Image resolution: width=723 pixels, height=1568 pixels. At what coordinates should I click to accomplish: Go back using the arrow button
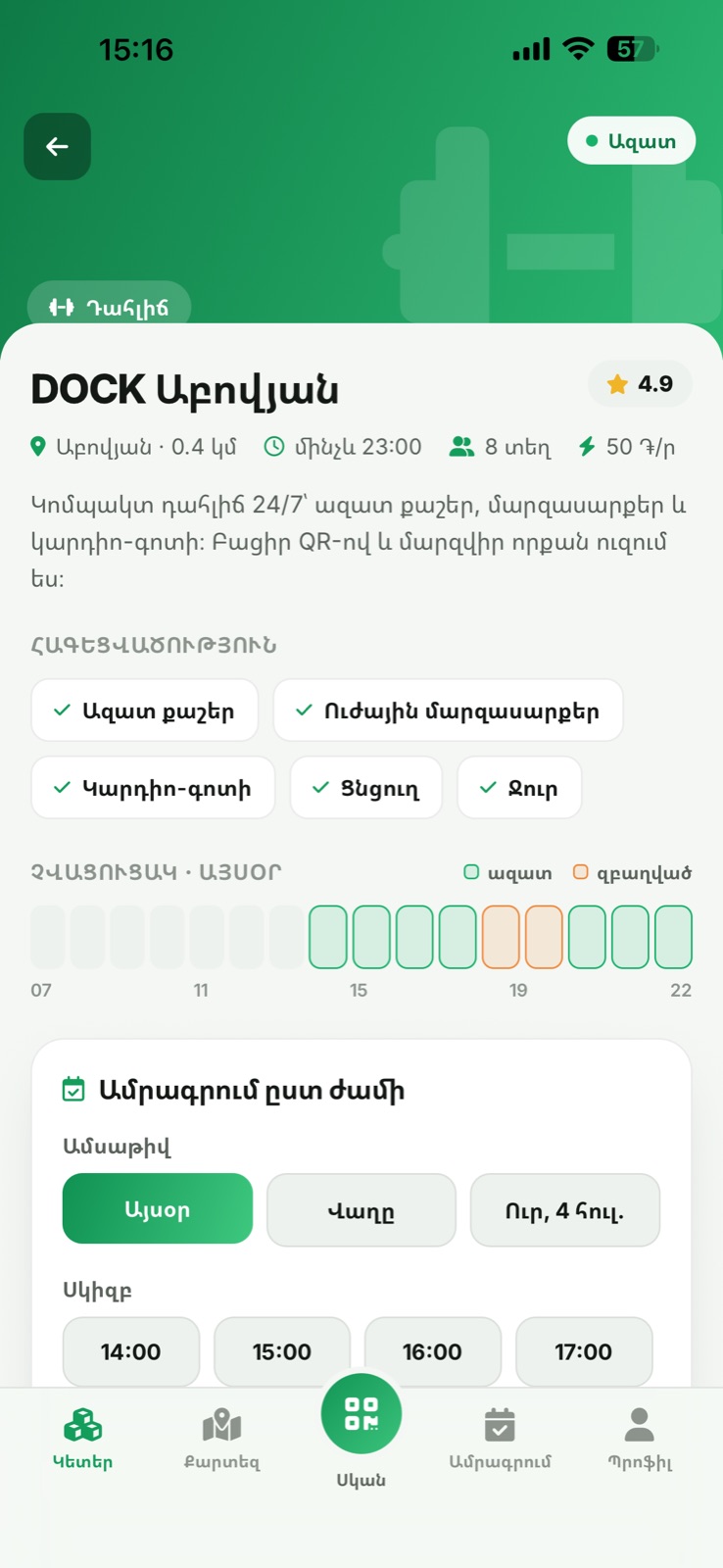click(58, 147)
